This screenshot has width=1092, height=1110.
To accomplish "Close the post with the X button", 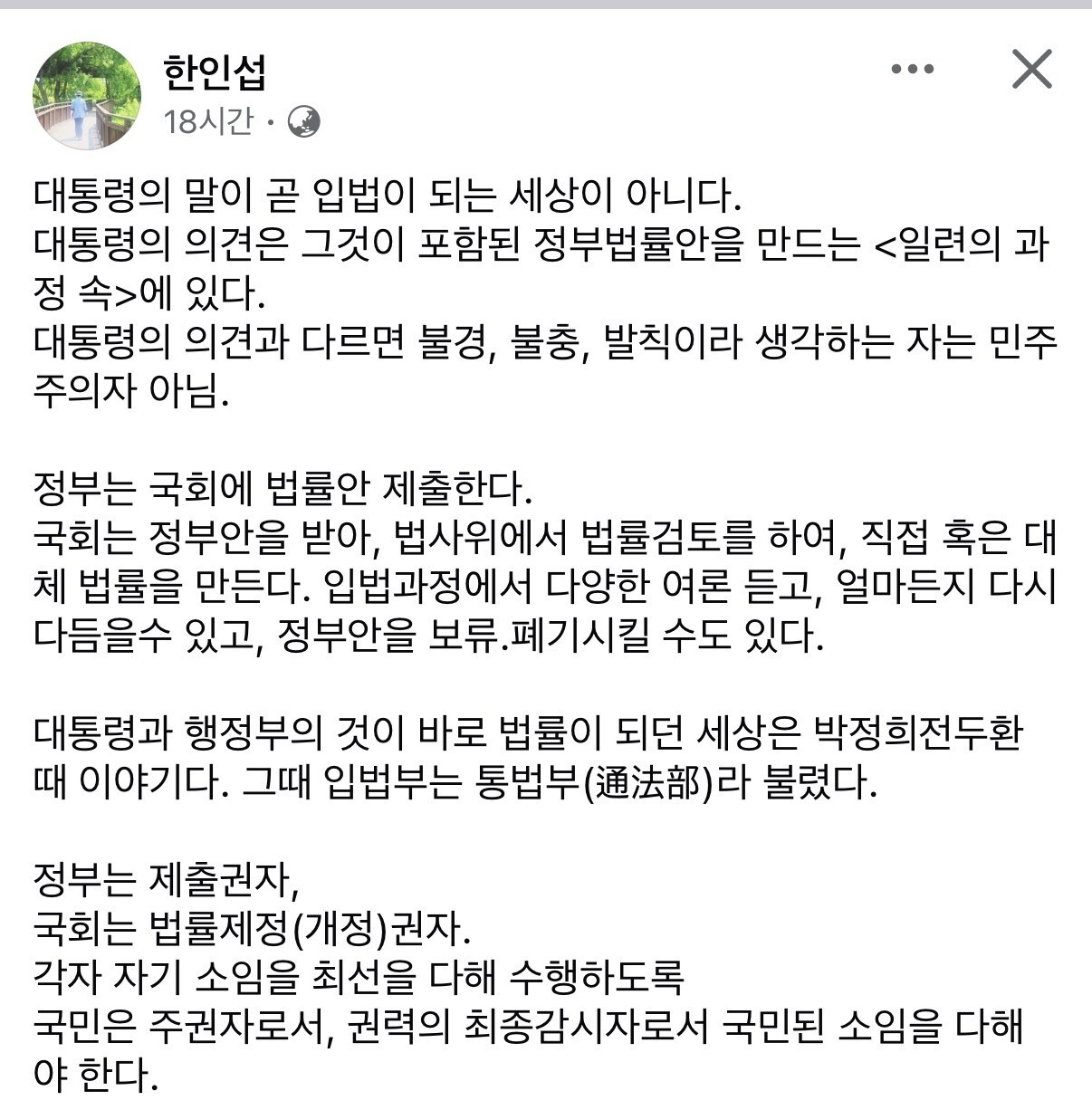I will [1031, 69].
